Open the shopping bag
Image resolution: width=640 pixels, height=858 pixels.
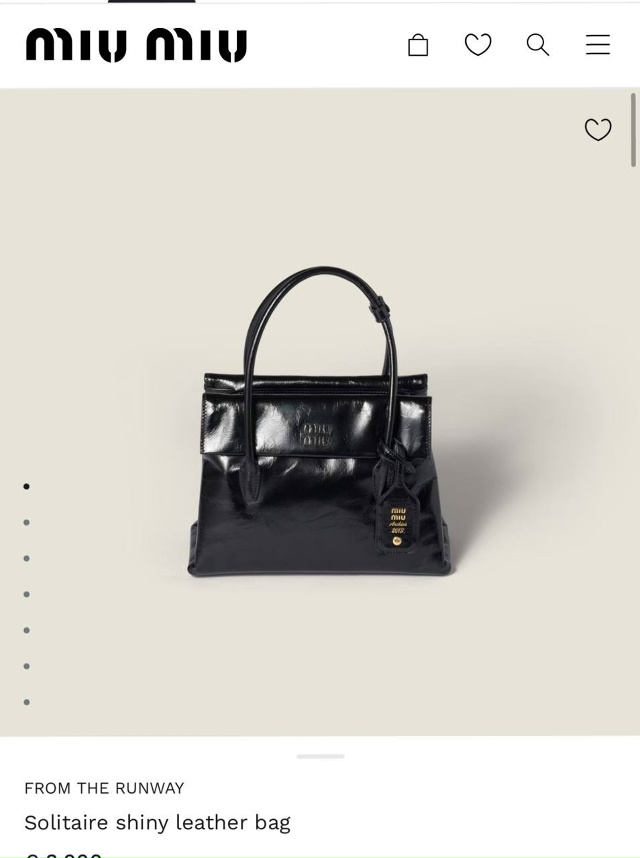[418, 45]
